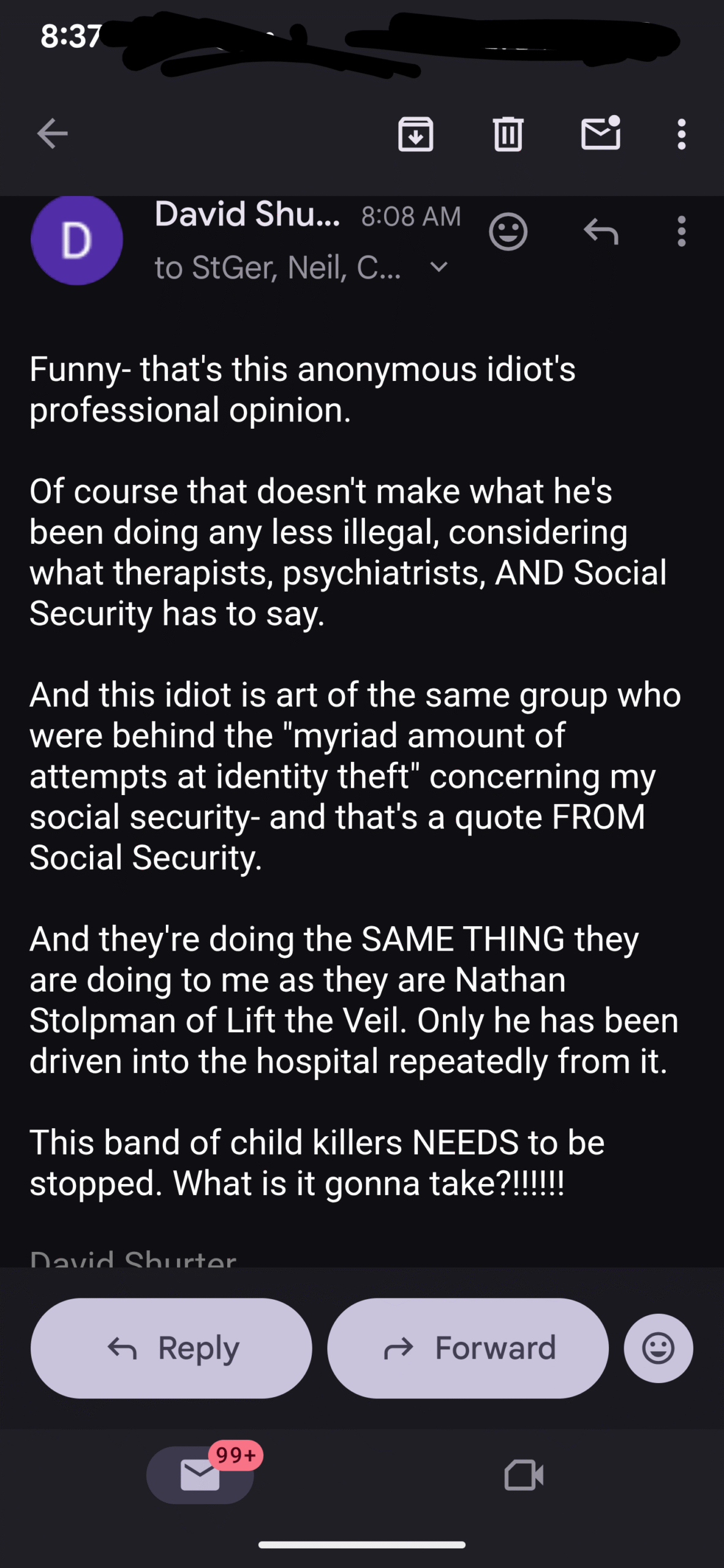Tap the Reply button
This screenshot has height=1568, width=724.
point(172,1348)
